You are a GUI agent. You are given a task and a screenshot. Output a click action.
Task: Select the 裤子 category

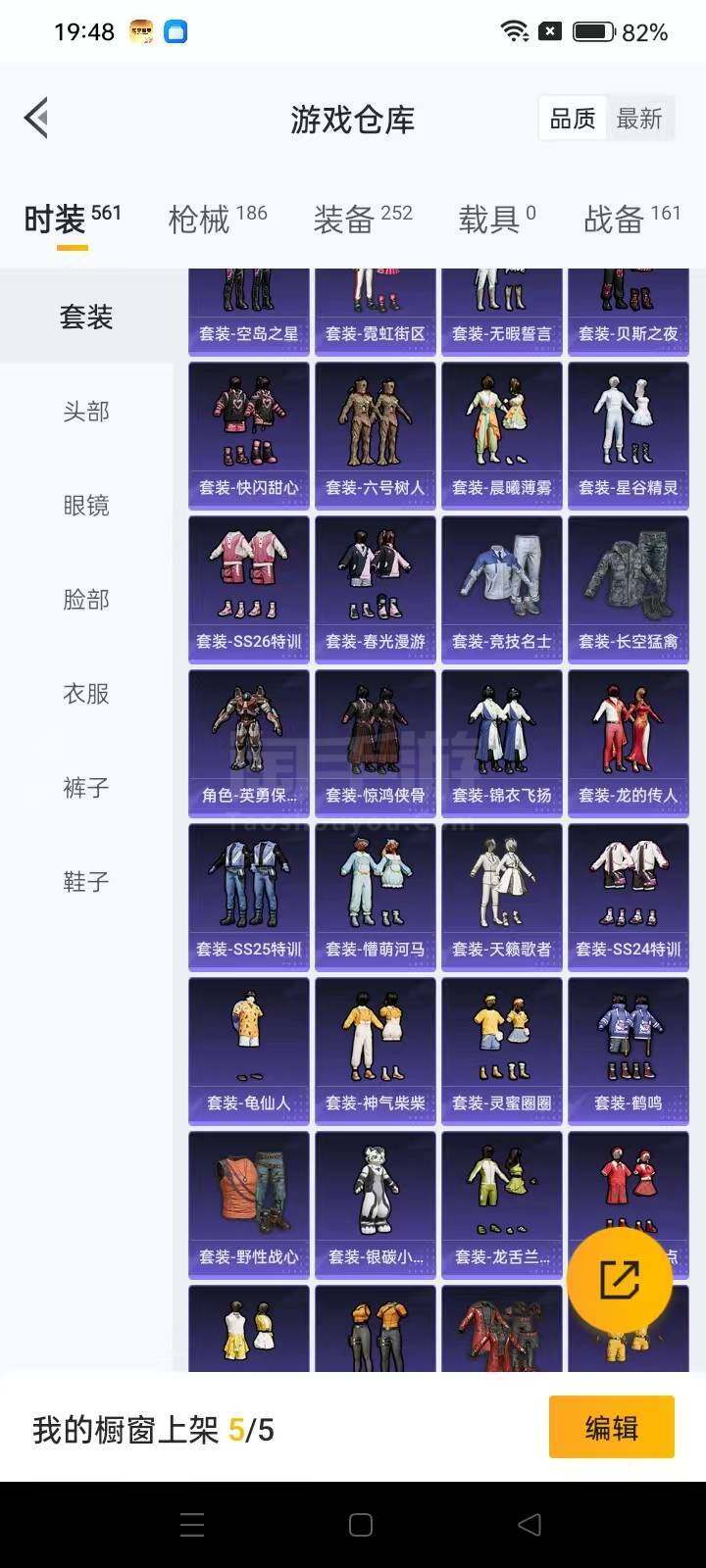tap(86, 787)
